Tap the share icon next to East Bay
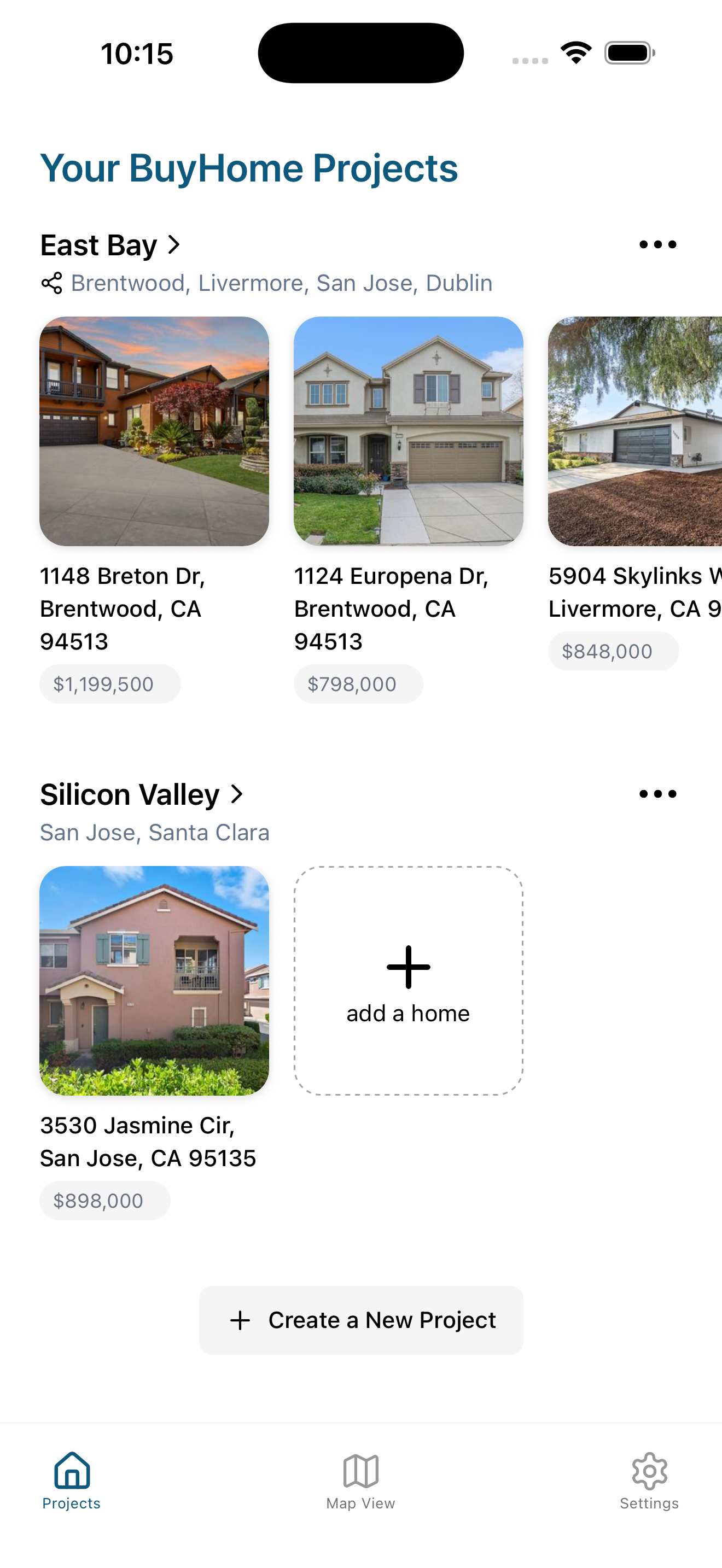 click(x=51, y=283)
